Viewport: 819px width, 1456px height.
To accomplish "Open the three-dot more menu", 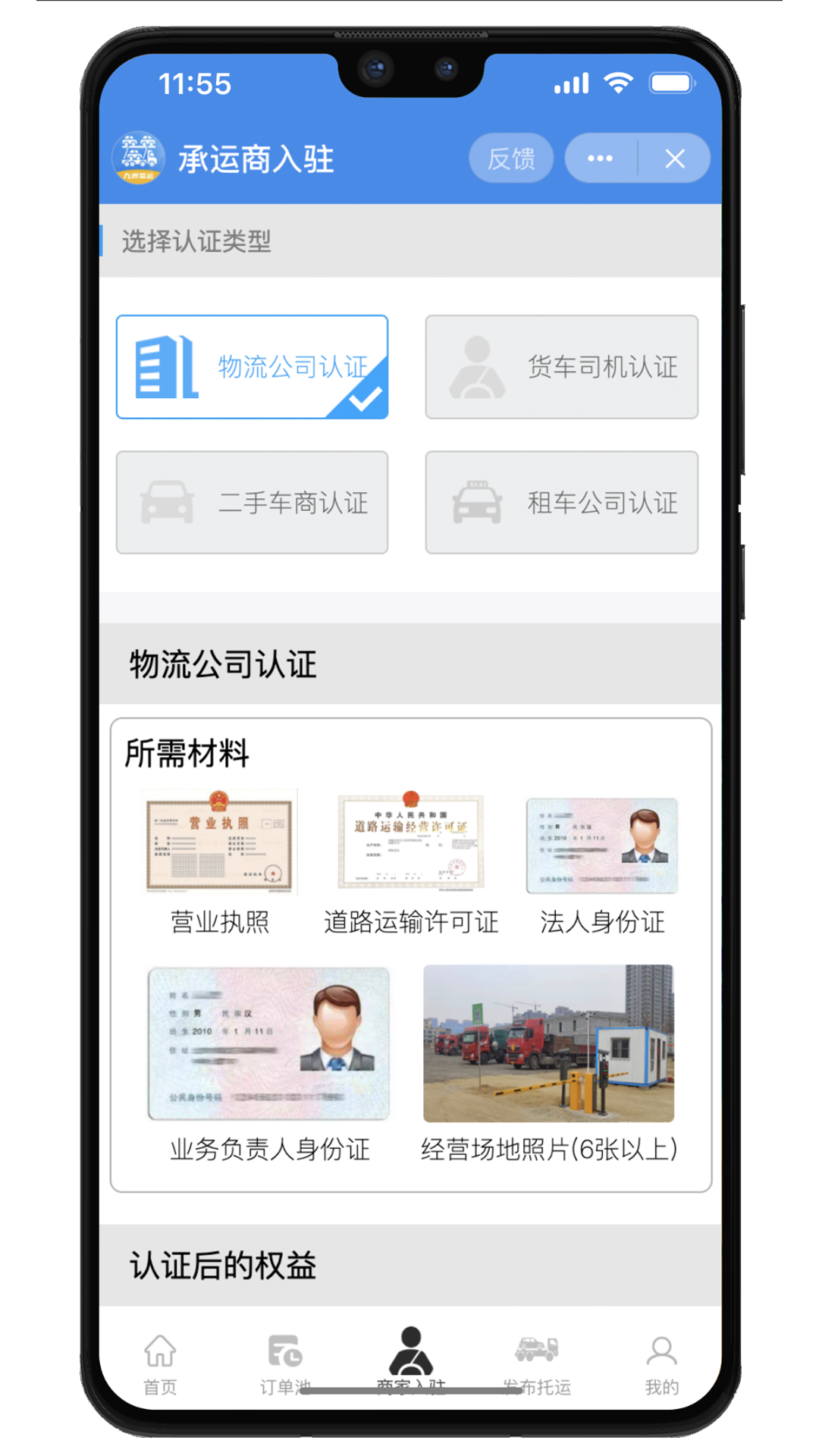I will 600,158.
